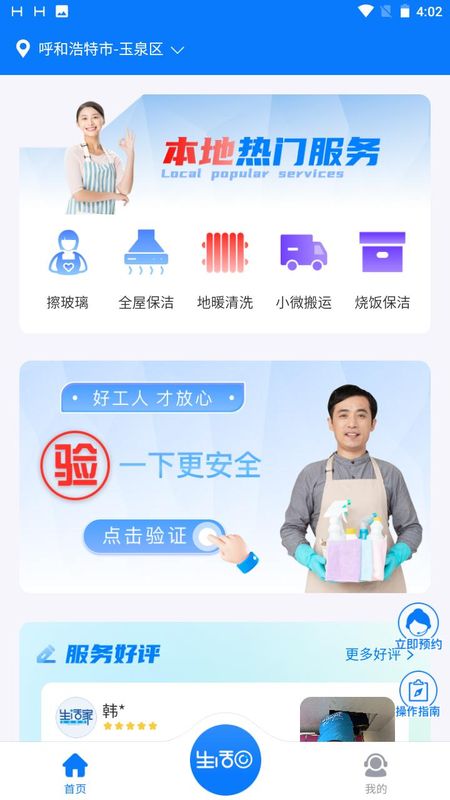Open the 全屋保洁 service
450x800 pixels.
tap(146, 270)
